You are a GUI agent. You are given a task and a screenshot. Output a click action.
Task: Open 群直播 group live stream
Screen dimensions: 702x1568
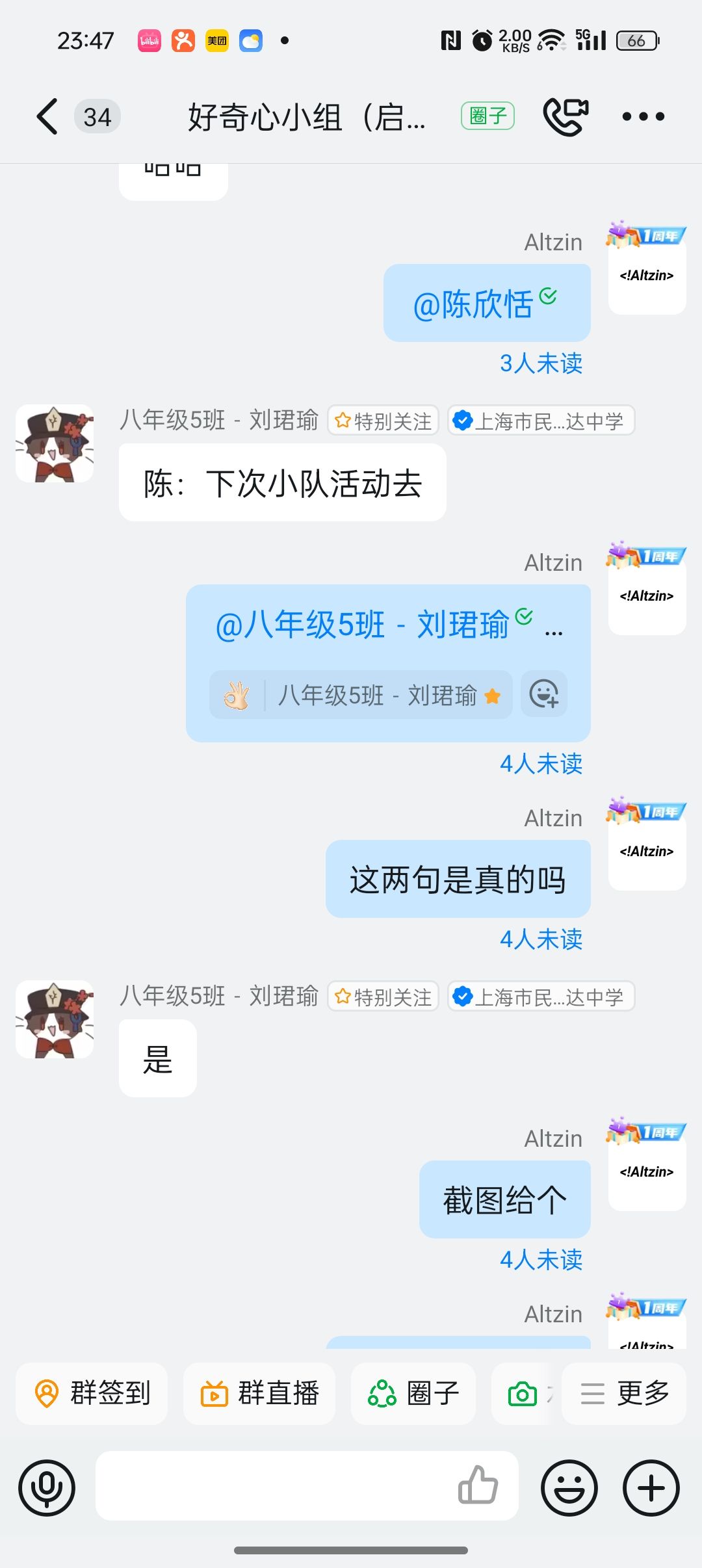coord(259,1394)
